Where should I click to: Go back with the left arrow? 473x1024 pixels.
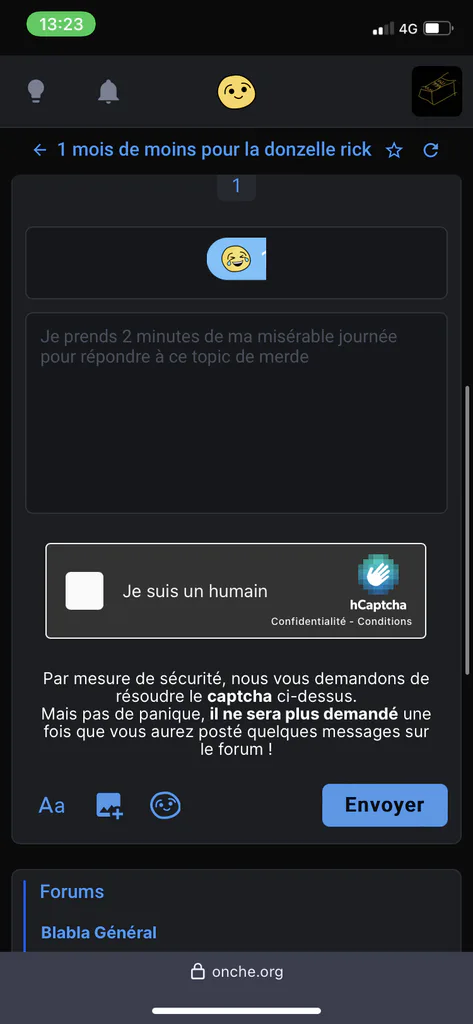[40, 150]
